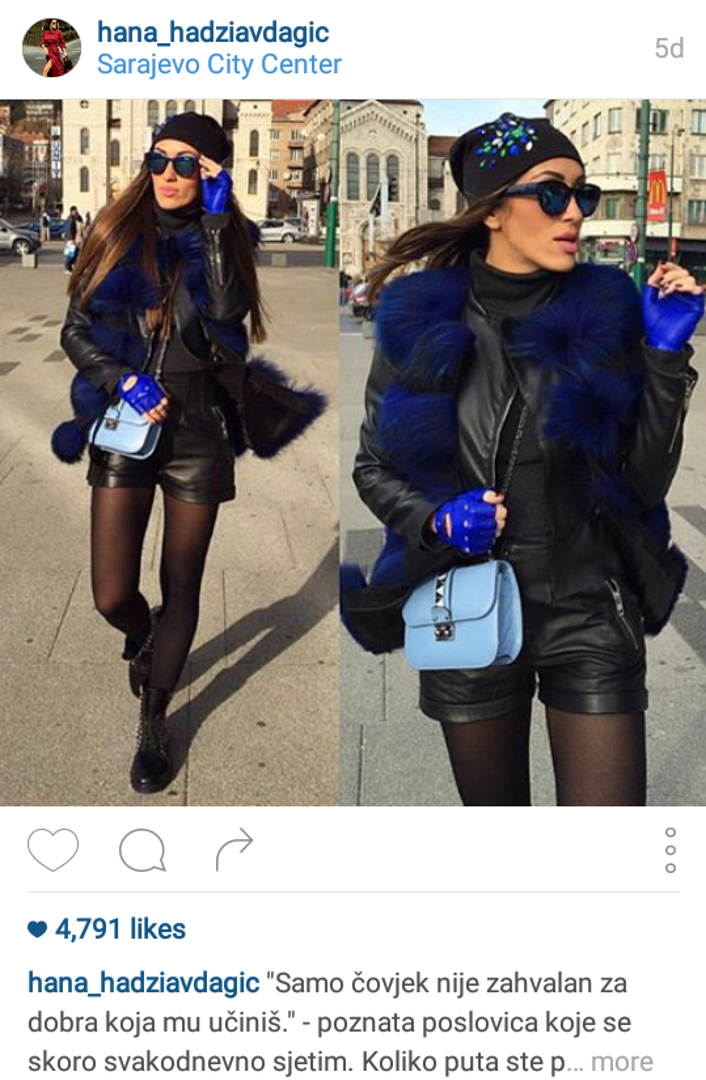Comment on this post
Screen dimensions: 706x1080
142,850
